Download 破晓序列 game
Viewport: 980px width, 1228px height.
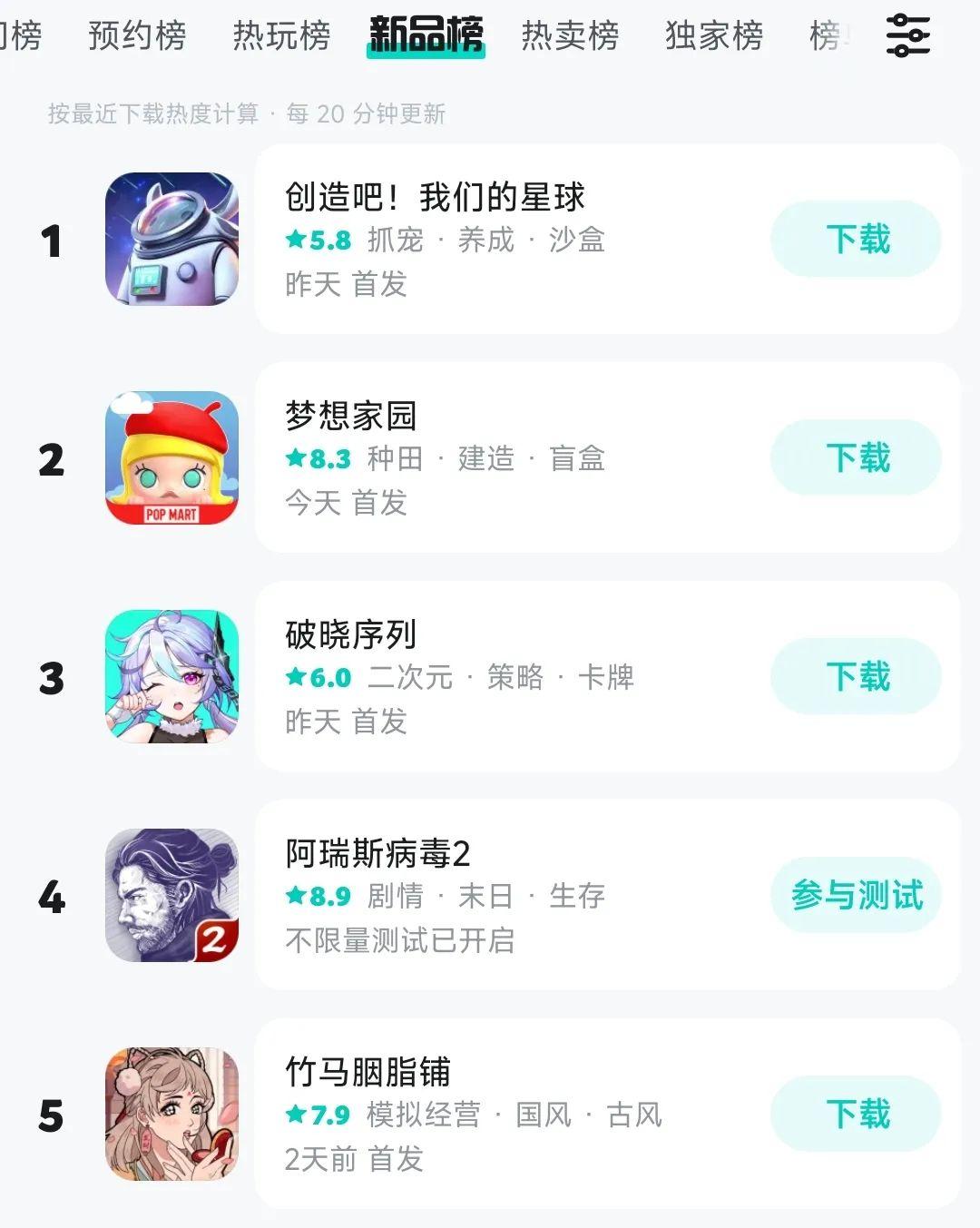pyautogui.click(x=856, y=677)
